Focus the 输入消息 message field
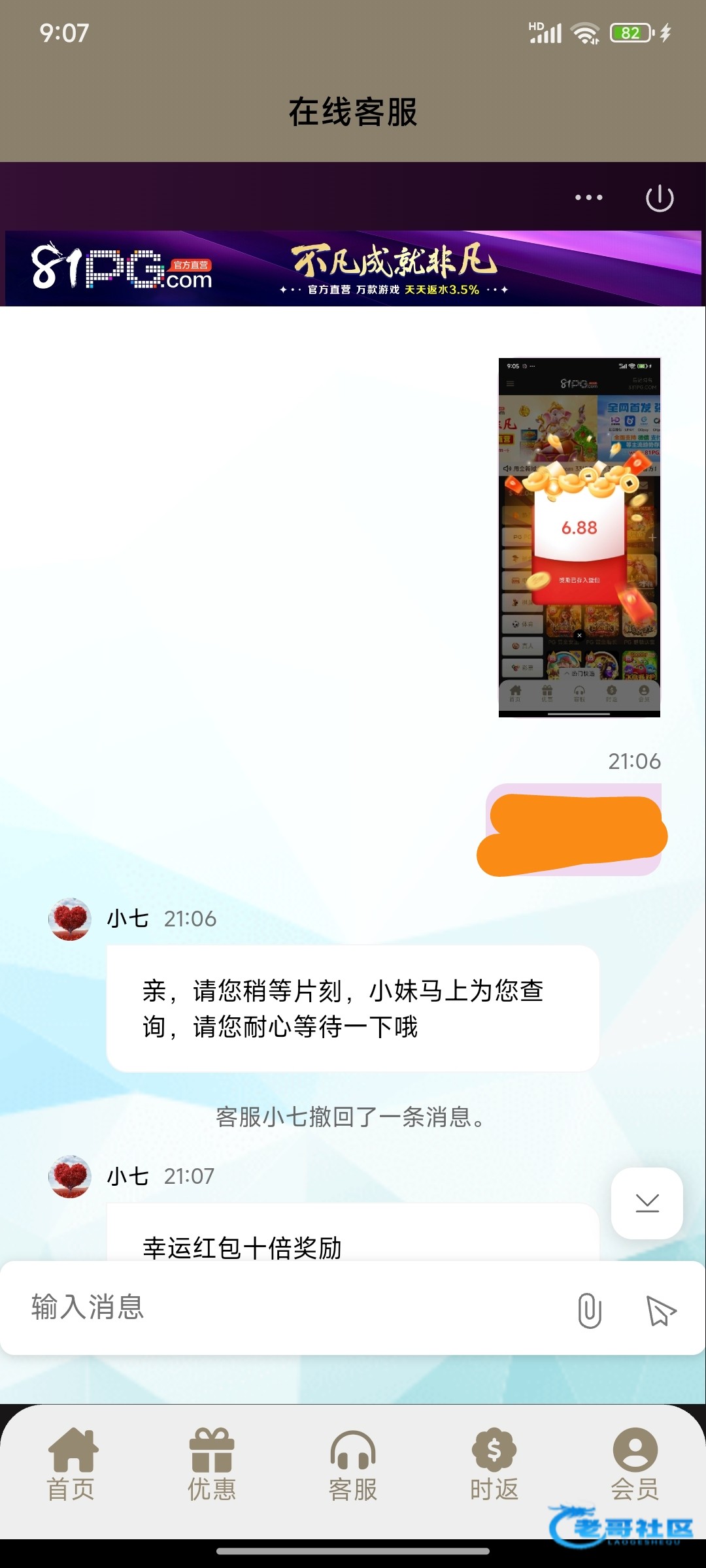The height and width of the screenshot is (1568, 706). [288, 1307]
